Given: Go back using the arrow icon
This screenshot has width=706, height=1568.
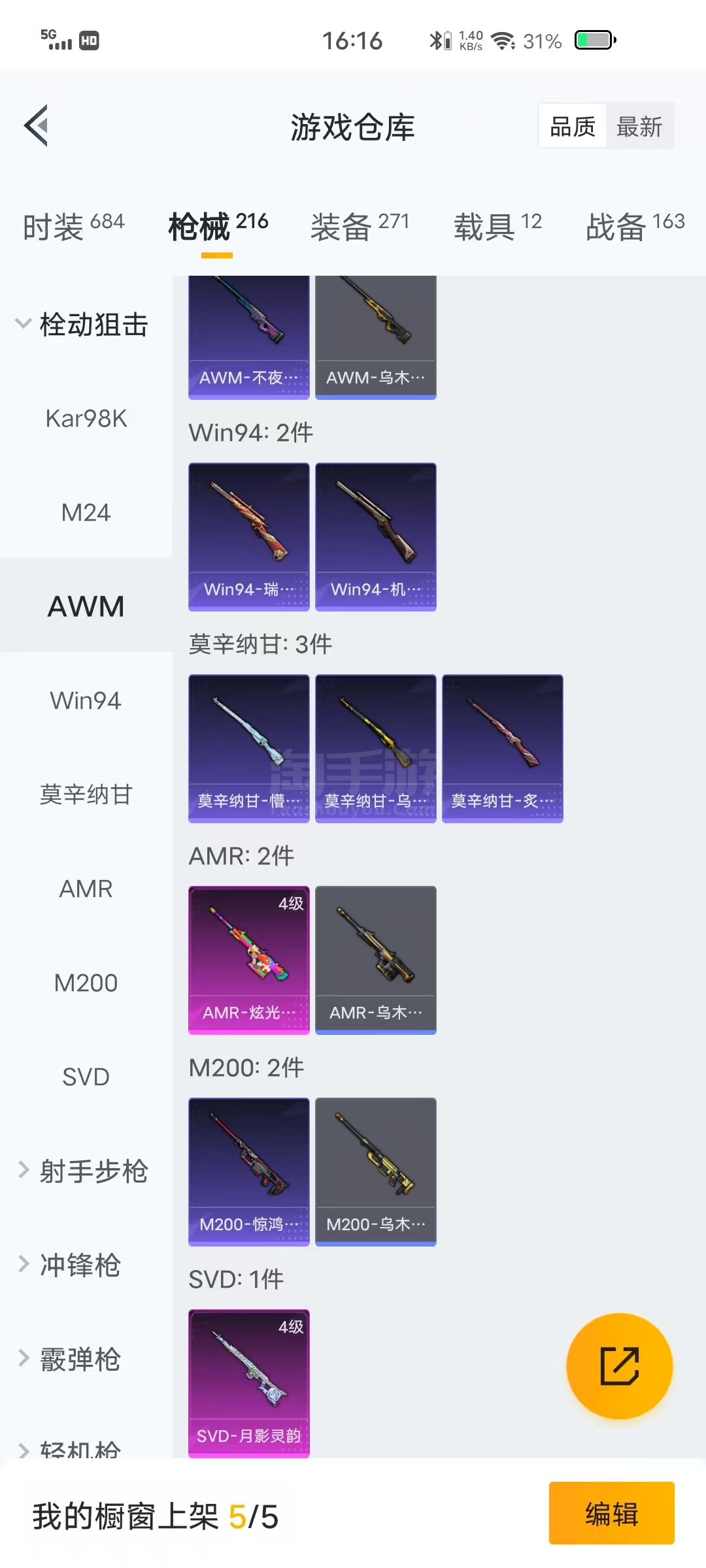Looking at the screenshot, I should 37,125.
